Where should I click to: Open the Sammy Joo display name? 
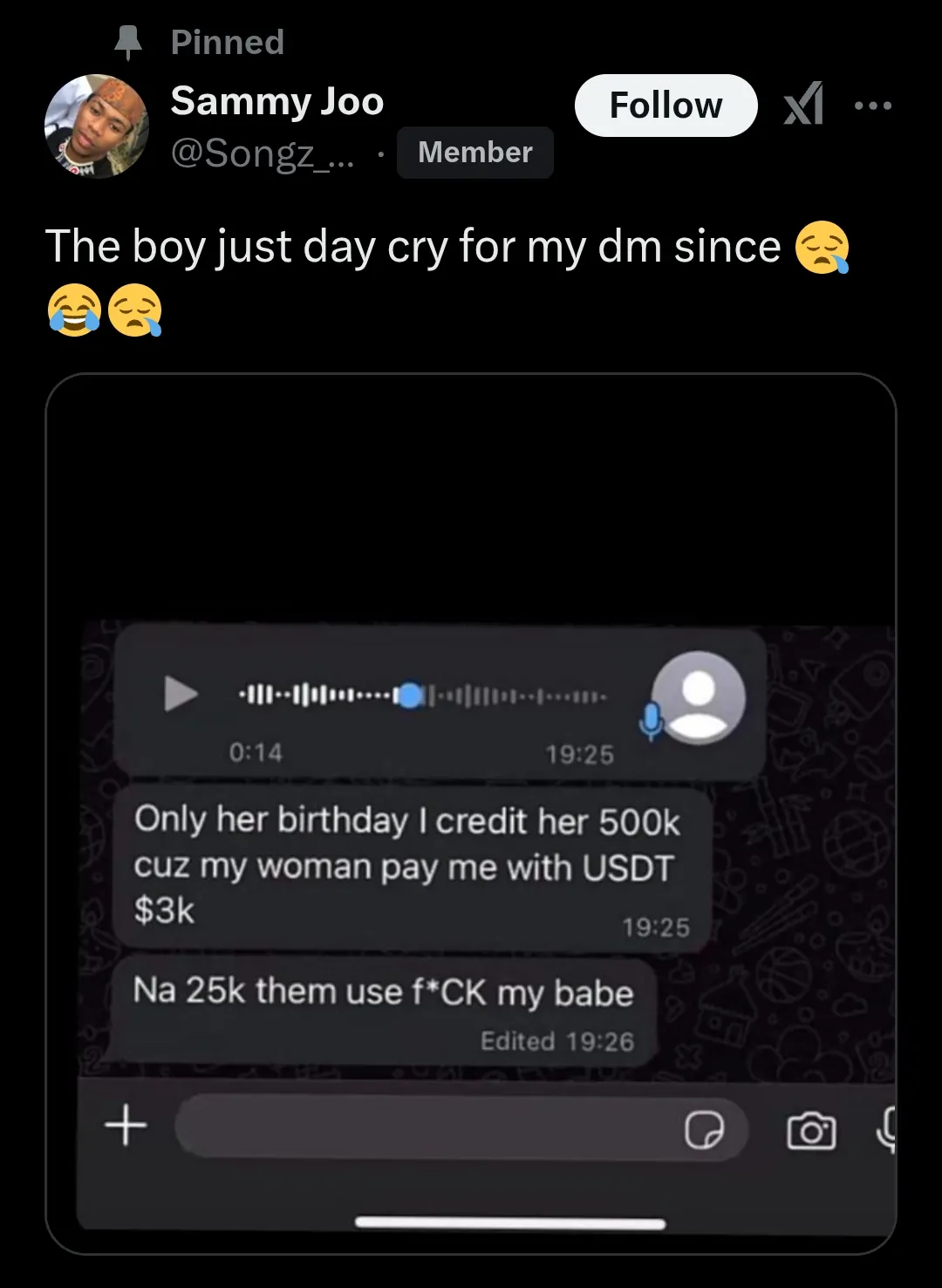277,101
